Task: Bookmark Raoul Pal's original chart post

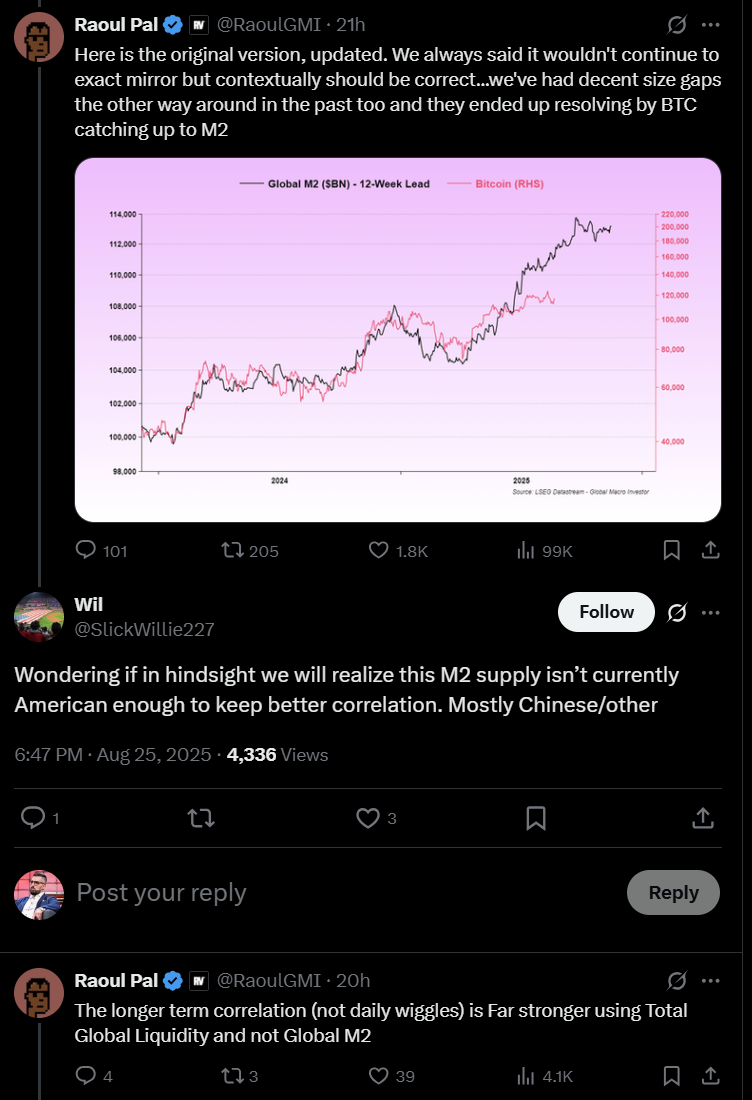Action: coord(672,550)
